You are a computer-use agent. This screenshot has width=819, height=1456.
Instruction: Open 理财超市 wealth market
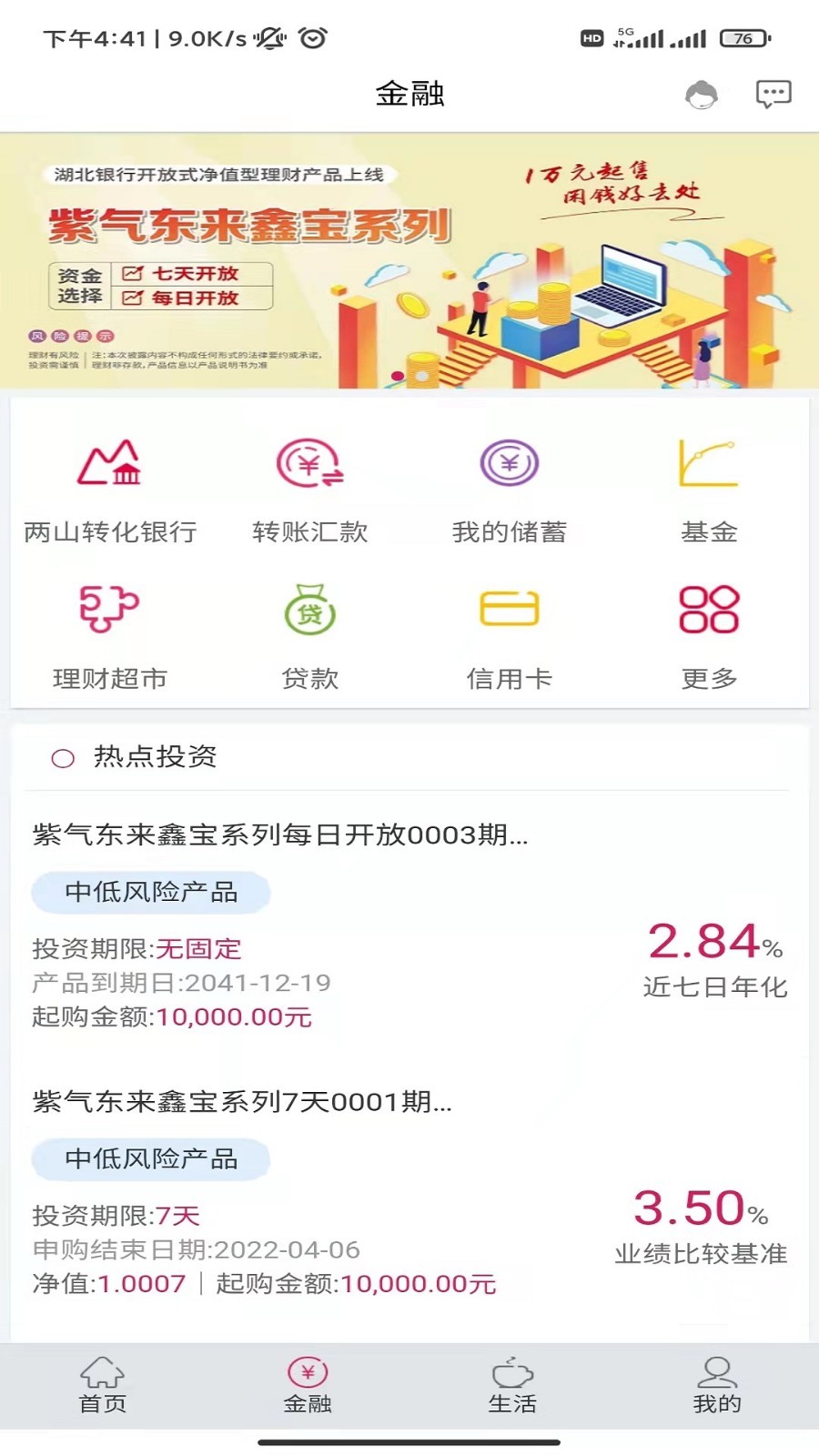[109, 636]
